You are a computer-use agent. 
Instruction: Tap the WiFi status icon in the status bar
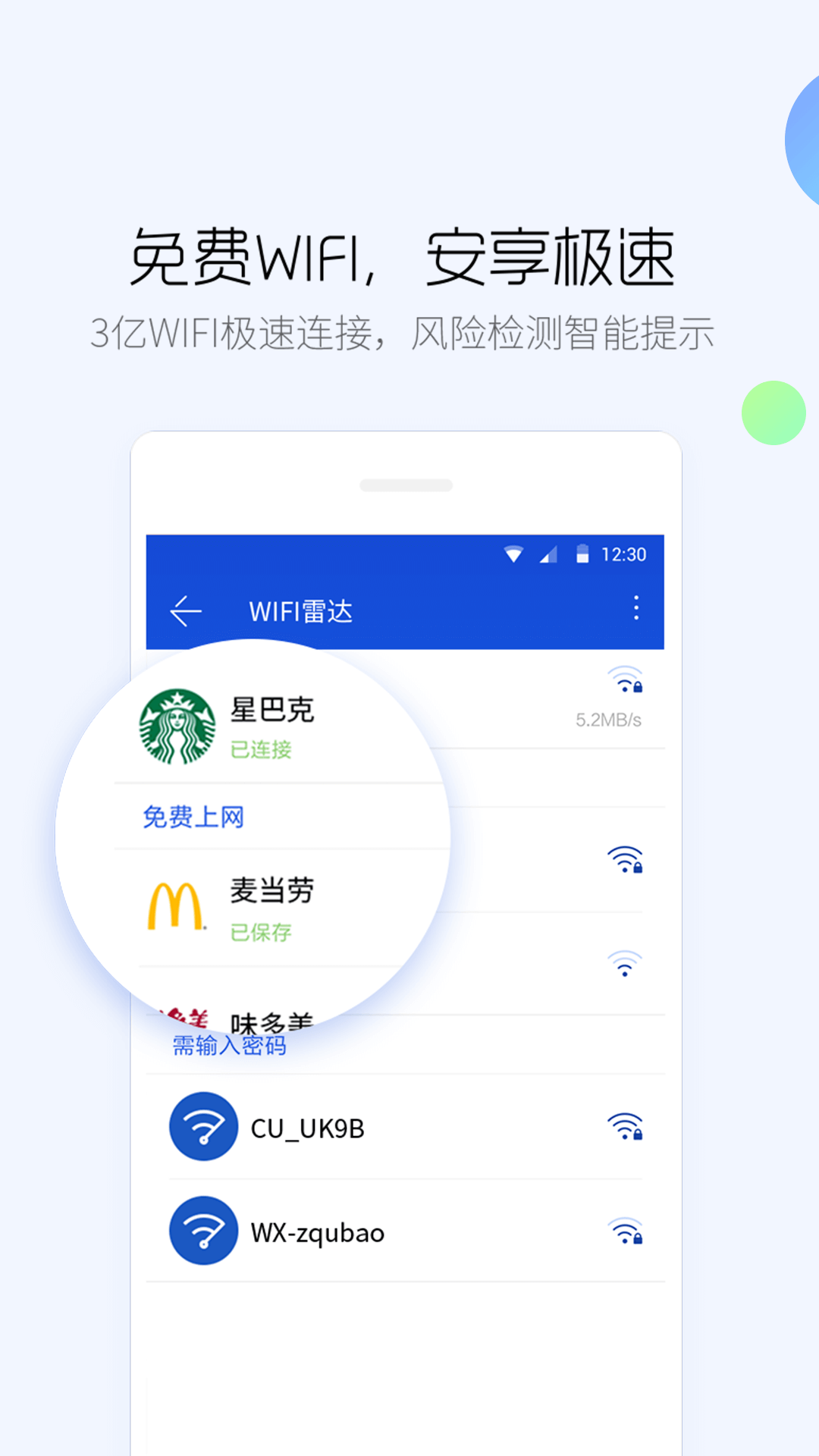[x=515, y=554]
